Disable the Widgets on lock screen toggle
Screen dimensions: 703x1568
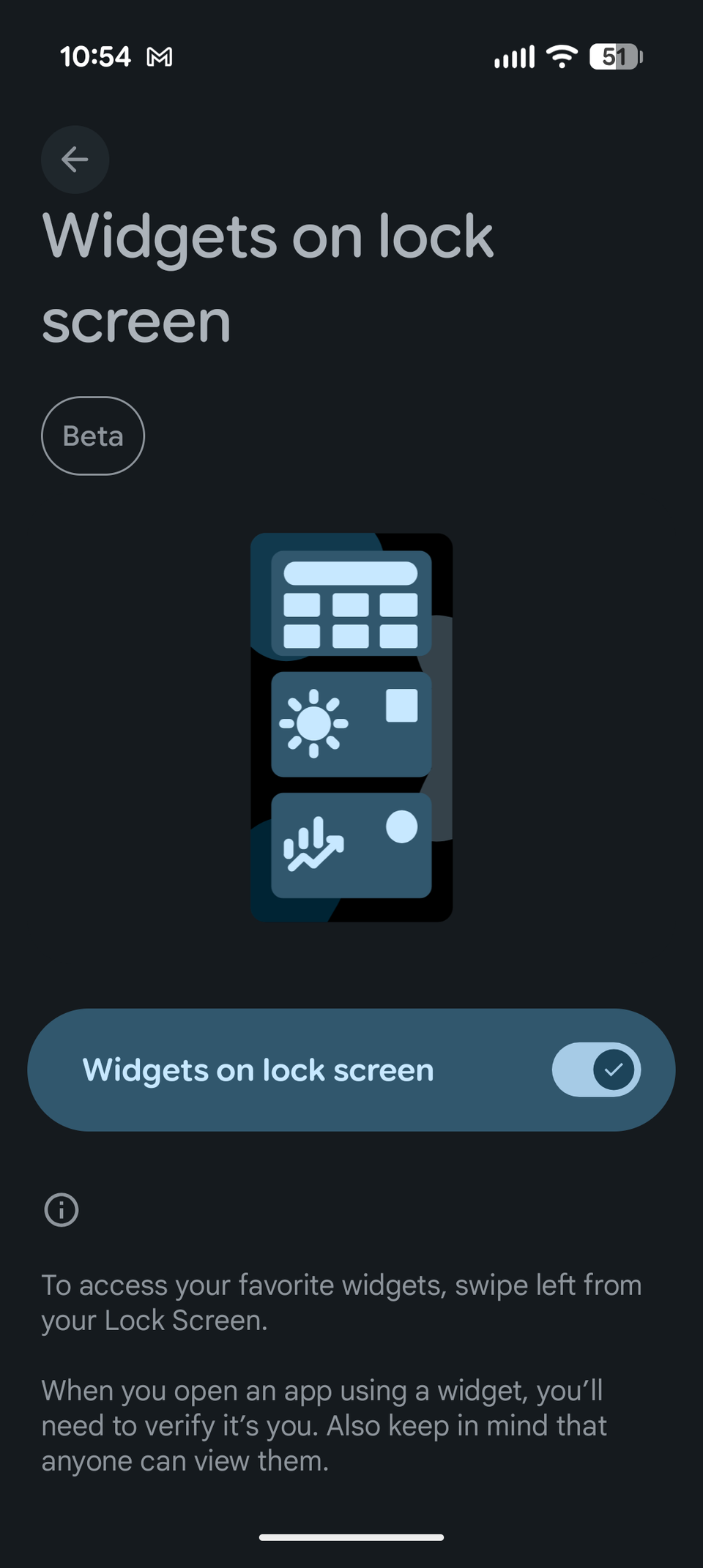pyautogui.click(x=596, y=1069)
